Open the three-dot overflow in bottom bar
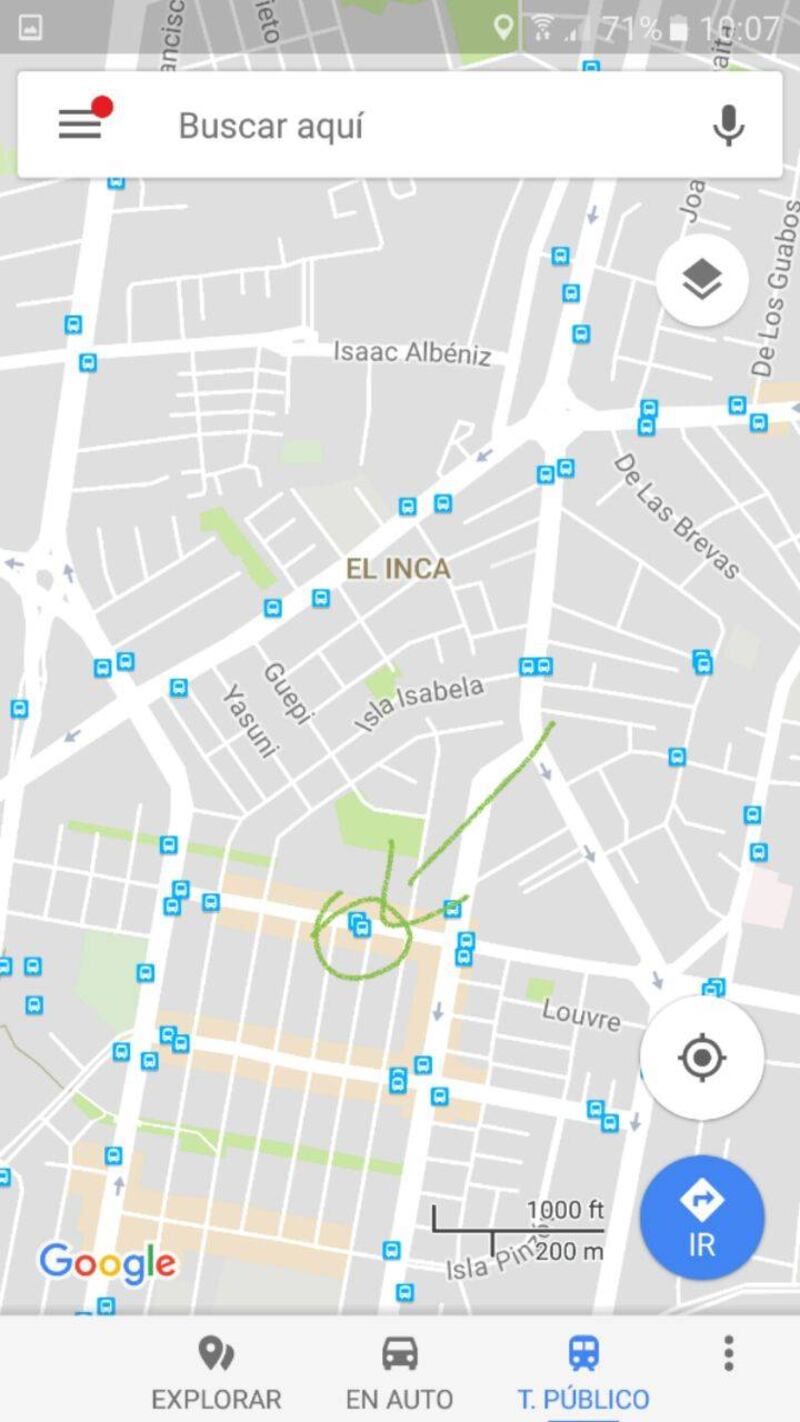The height and width of the screenshot is (1422, 800). pyautogui.click(x=729, y=1353)
